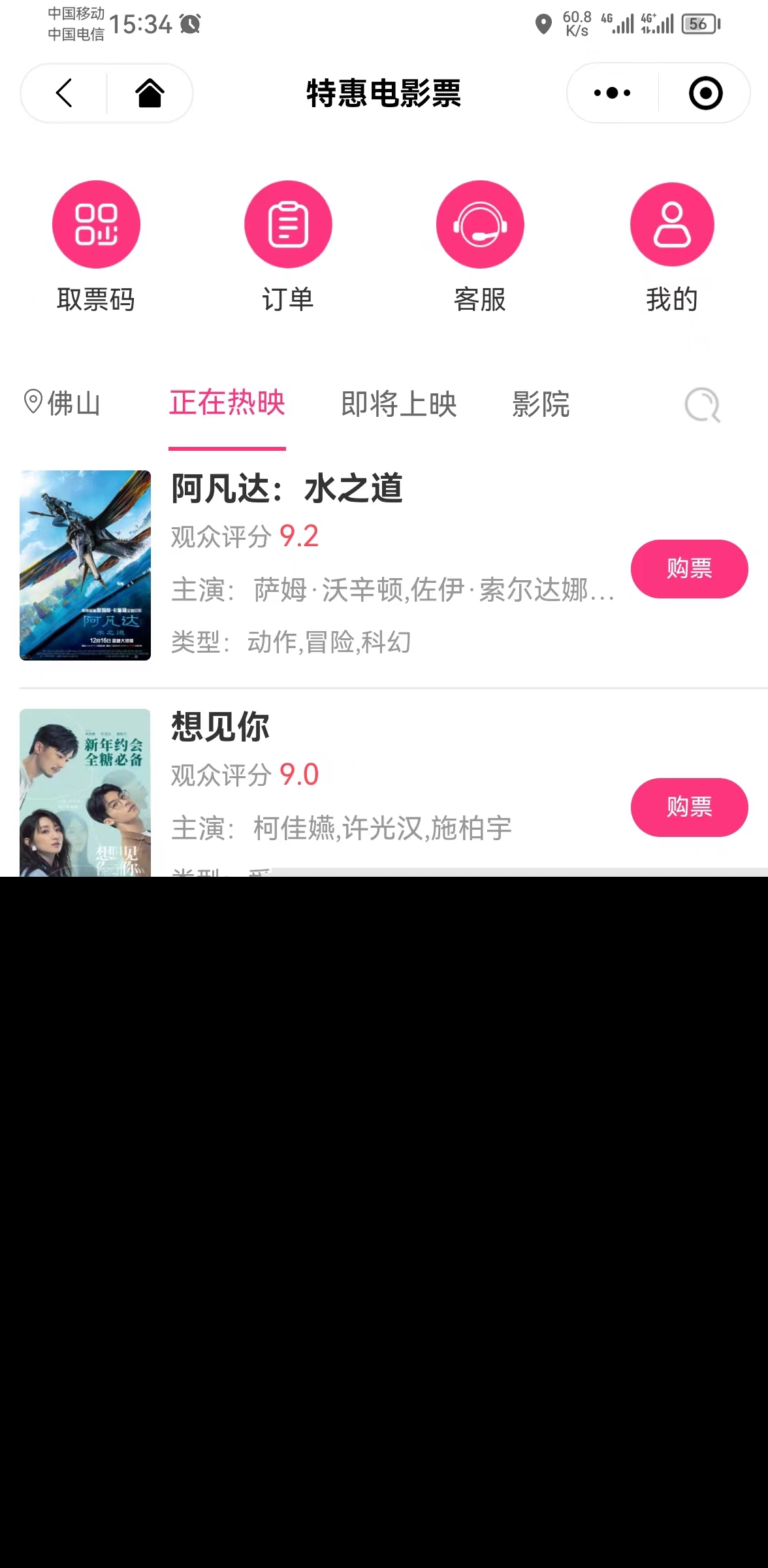This screenshot has width=768, height=1568.
Task: Change the city from 佛山
Action: [63, 403]
